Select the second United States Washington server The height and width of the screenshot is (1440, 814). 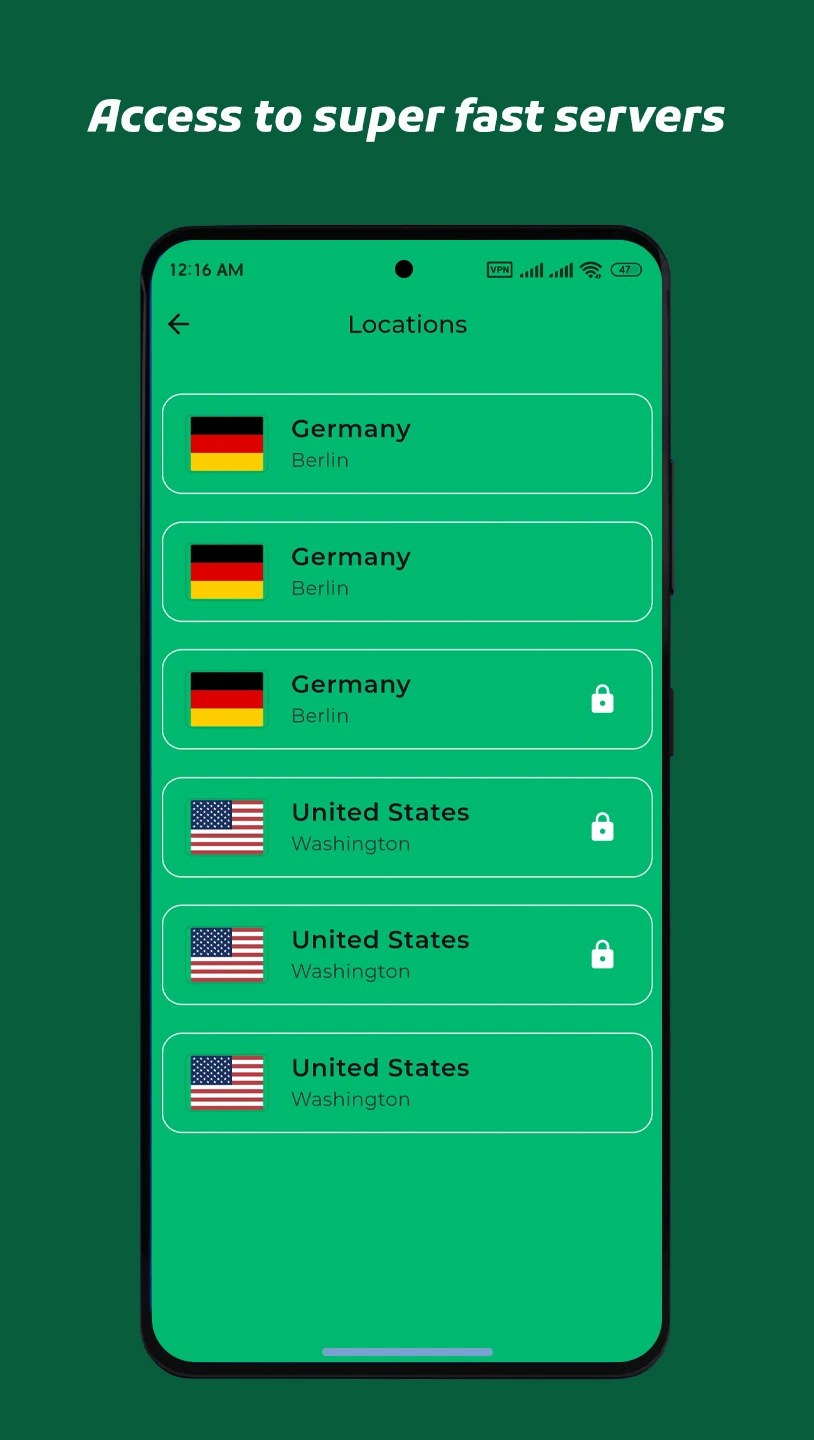[407, 954]
